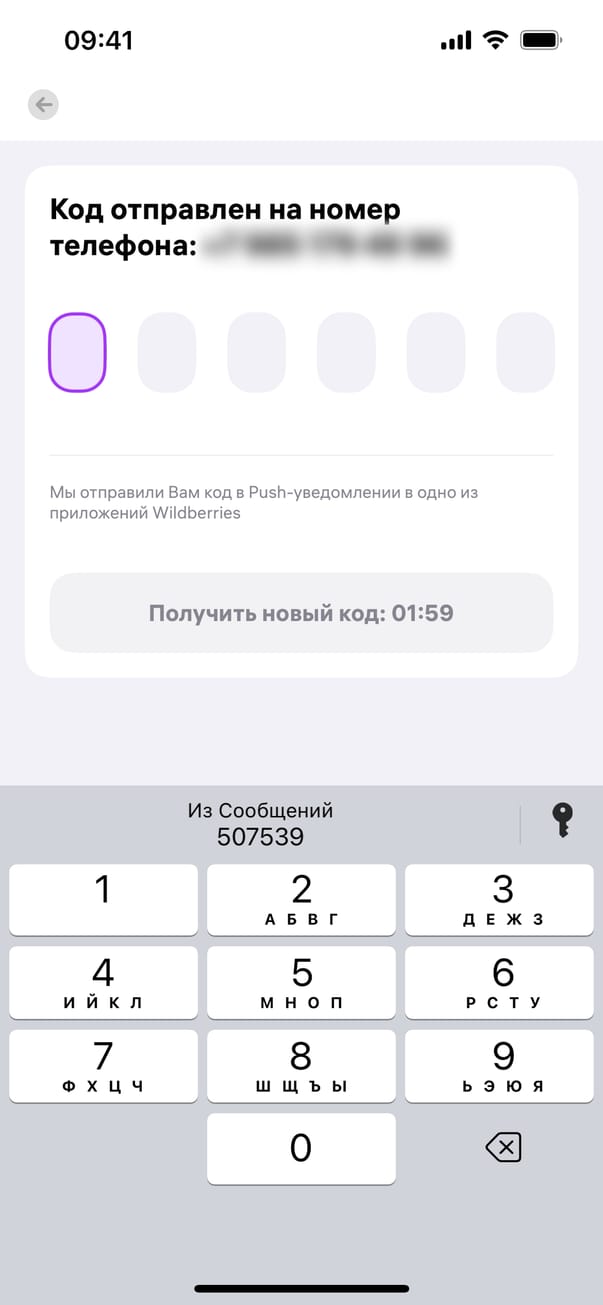The image size is (603, 1305).
Task: Focus the first code digit box
Action: [x=77, y=352]
